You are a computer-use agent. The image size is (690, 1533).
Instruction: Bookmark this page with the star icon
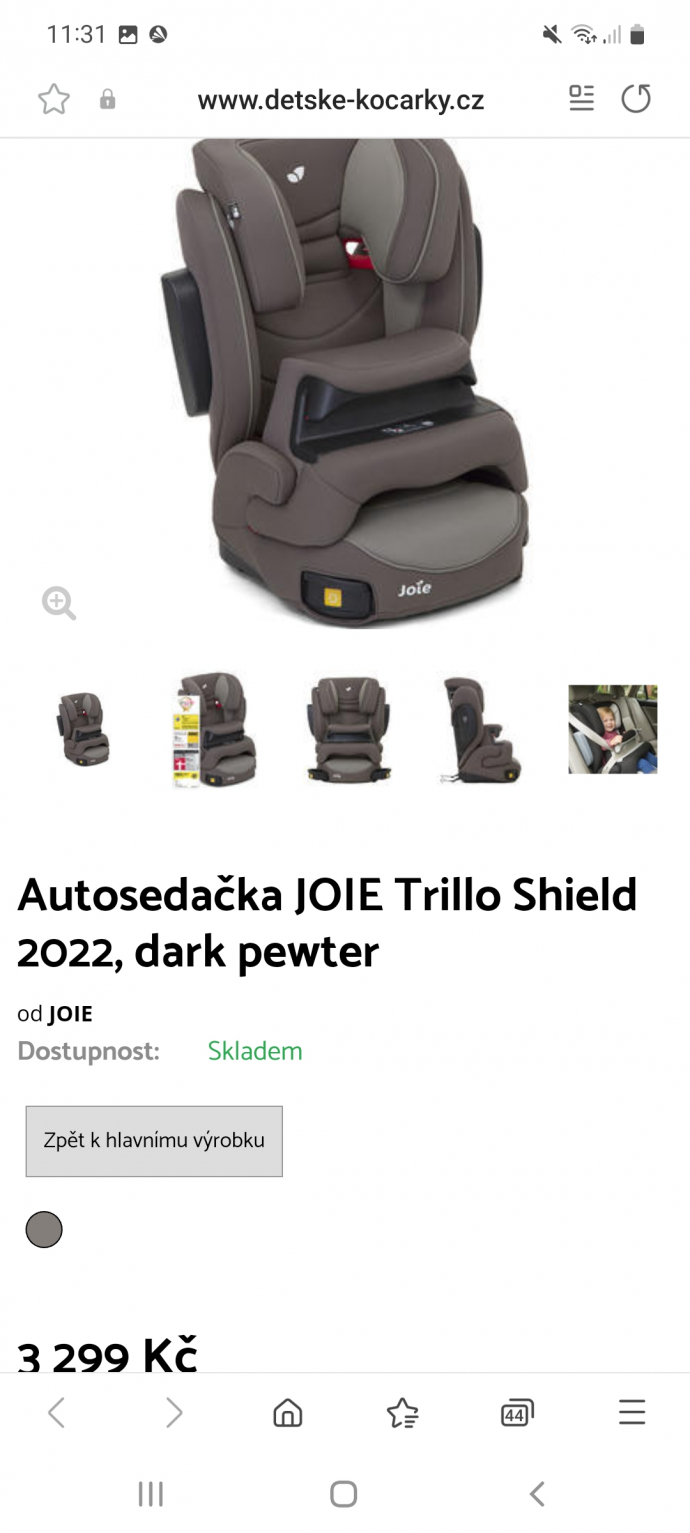54,99
